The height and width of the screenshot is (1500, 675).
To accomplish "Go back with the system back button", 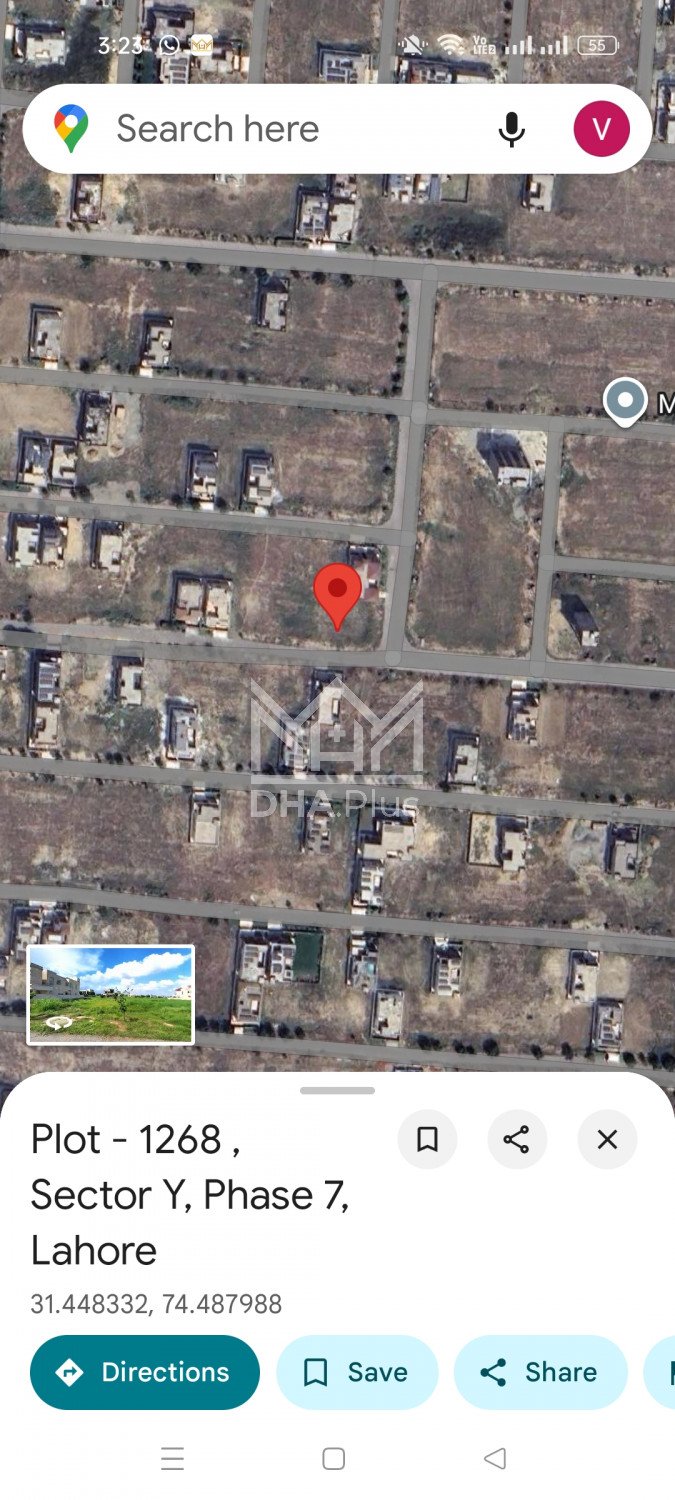I will tap(495, 1458).
